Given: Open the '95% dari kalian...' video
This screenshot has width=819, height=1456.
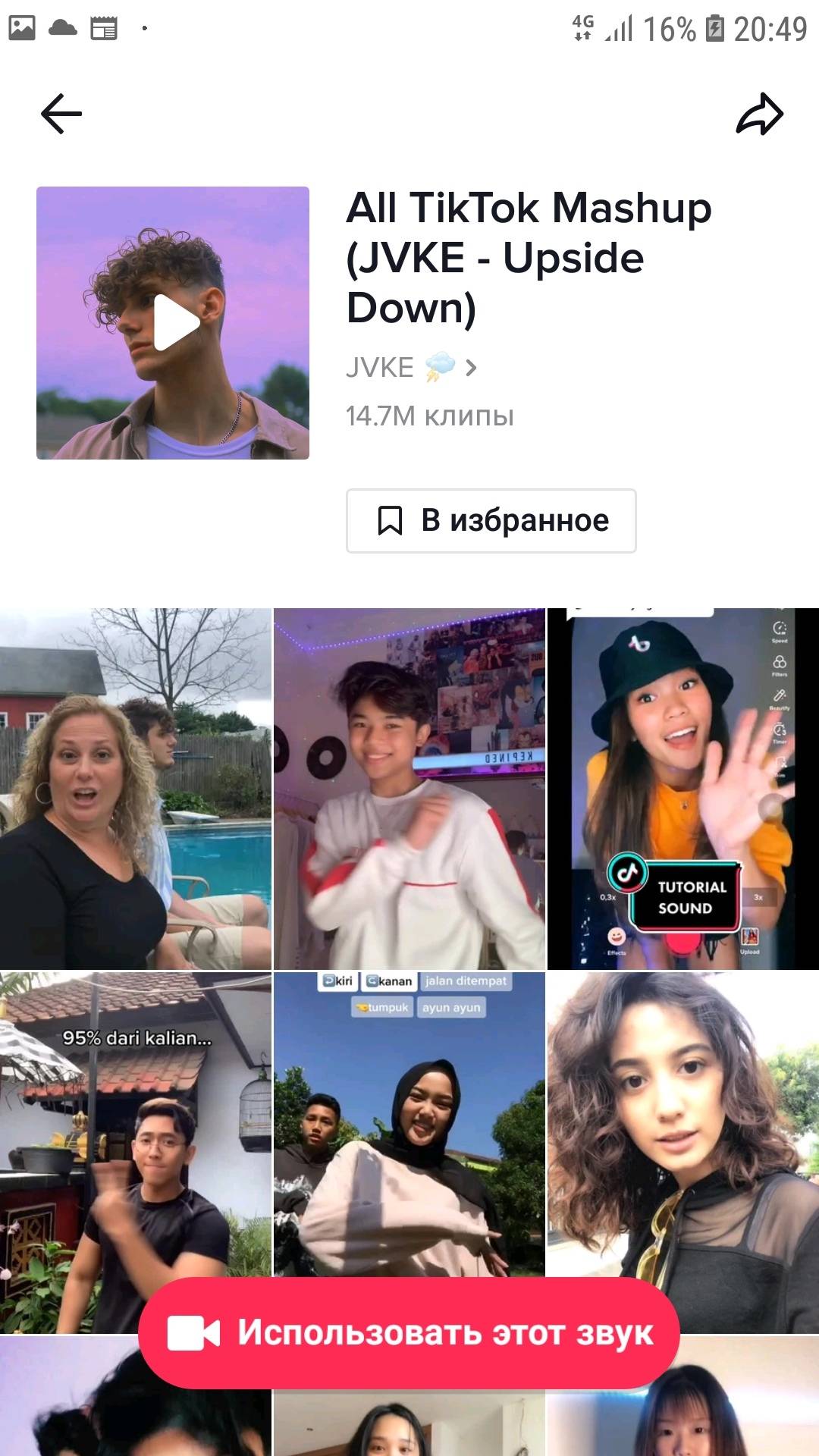Looking at the screenshot, I should pos(135,1137).
